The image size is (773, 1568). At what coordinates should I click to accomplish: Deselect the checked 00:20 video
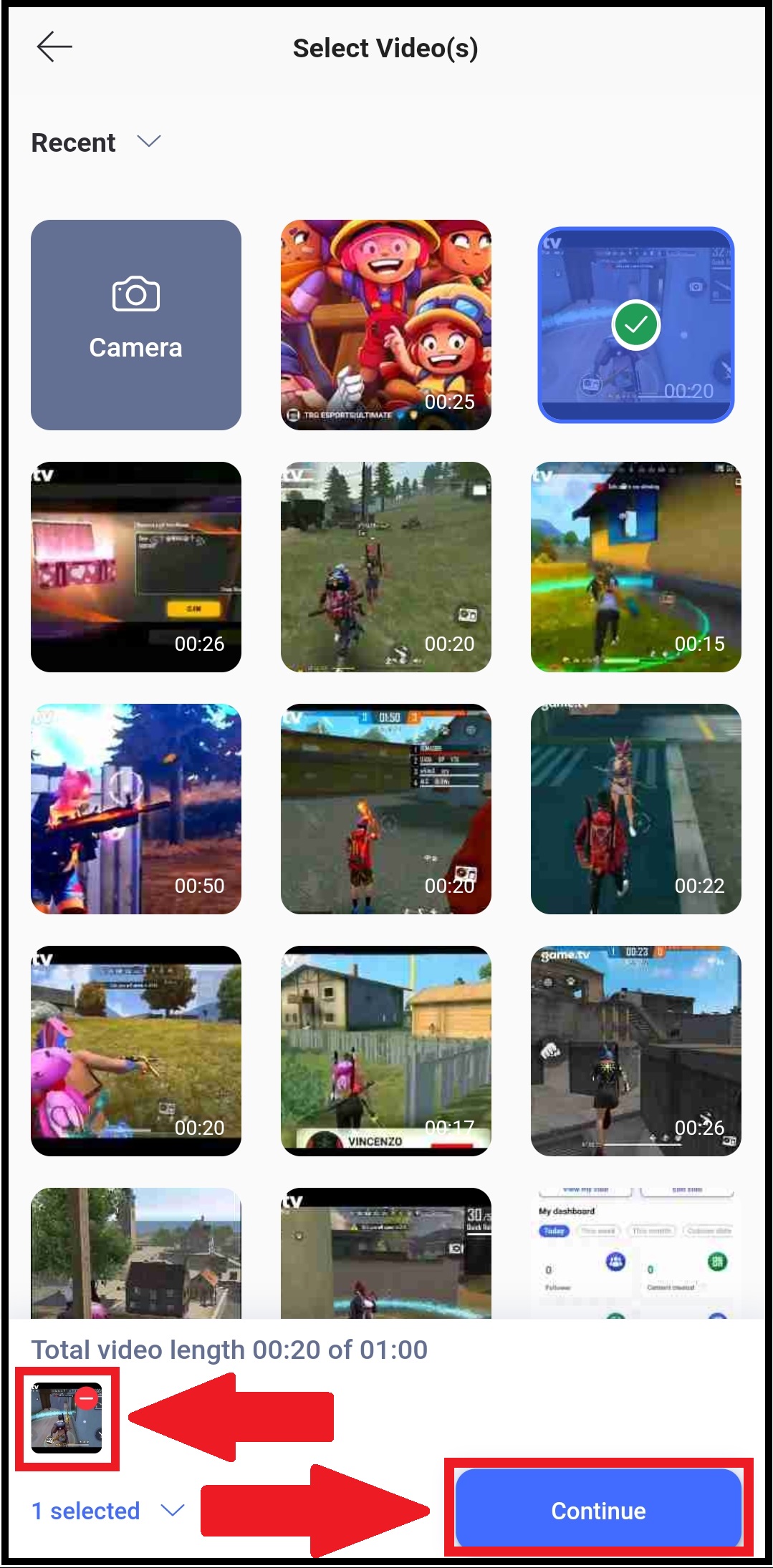635,324
